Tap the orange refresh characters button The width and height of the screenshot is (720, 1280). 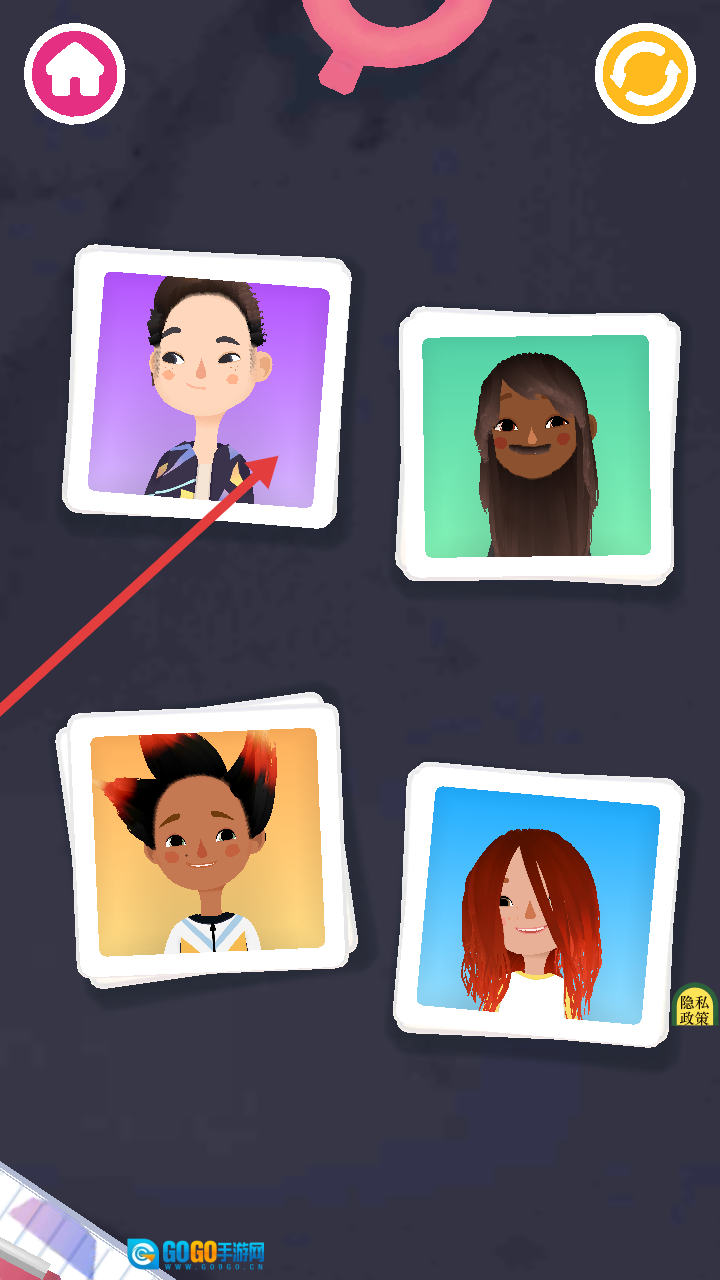(645, 74)
